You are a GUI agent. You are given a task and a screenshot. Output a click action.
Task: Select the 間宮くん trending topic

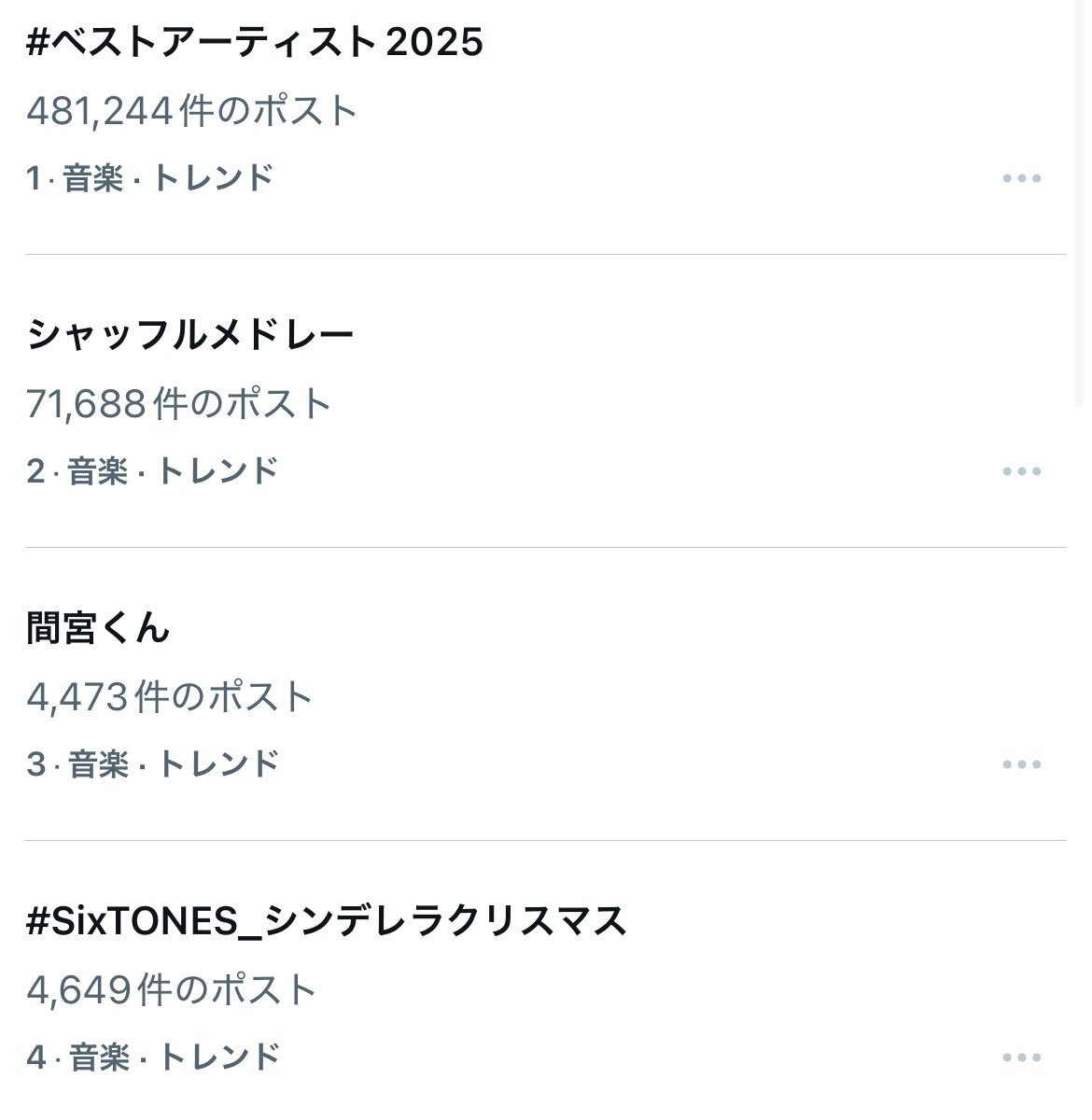tap(98, 628)
